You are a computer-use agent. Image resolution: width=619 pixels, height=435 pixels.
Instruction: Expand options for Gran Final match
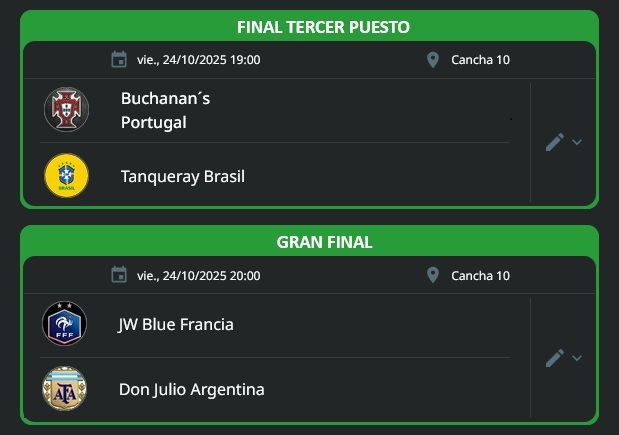click(x=577, y=358)
